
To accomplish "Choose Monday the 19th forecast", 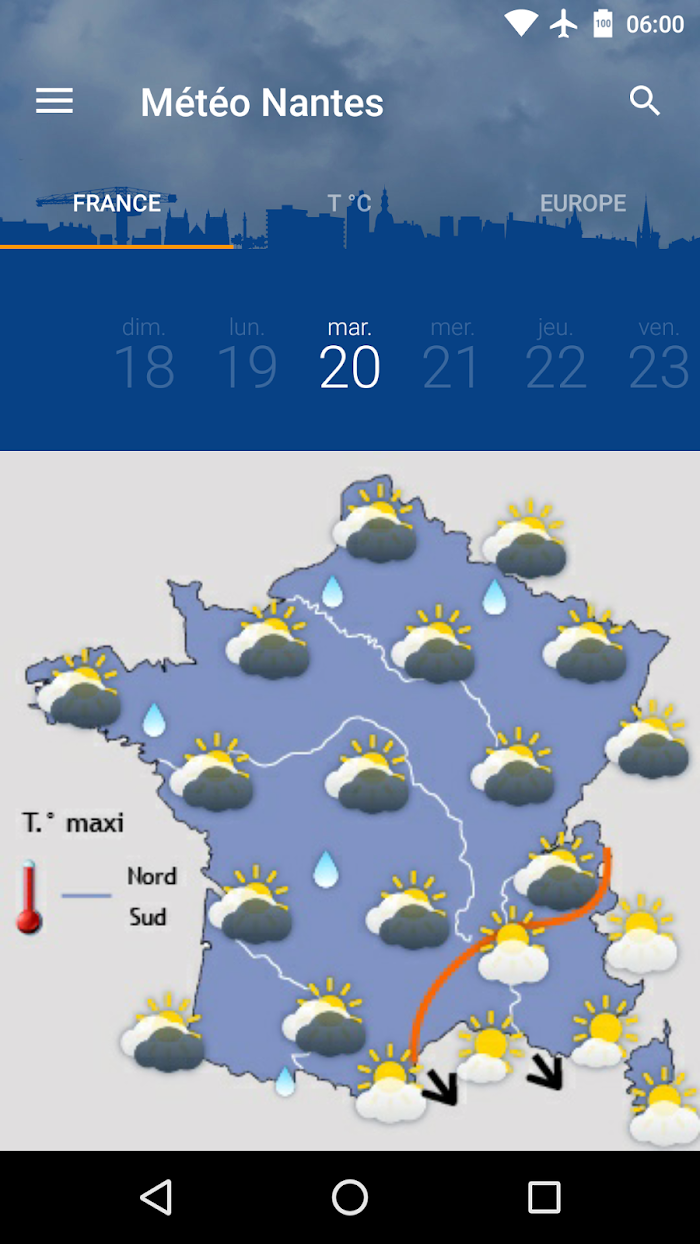I will tap(247, 355).
